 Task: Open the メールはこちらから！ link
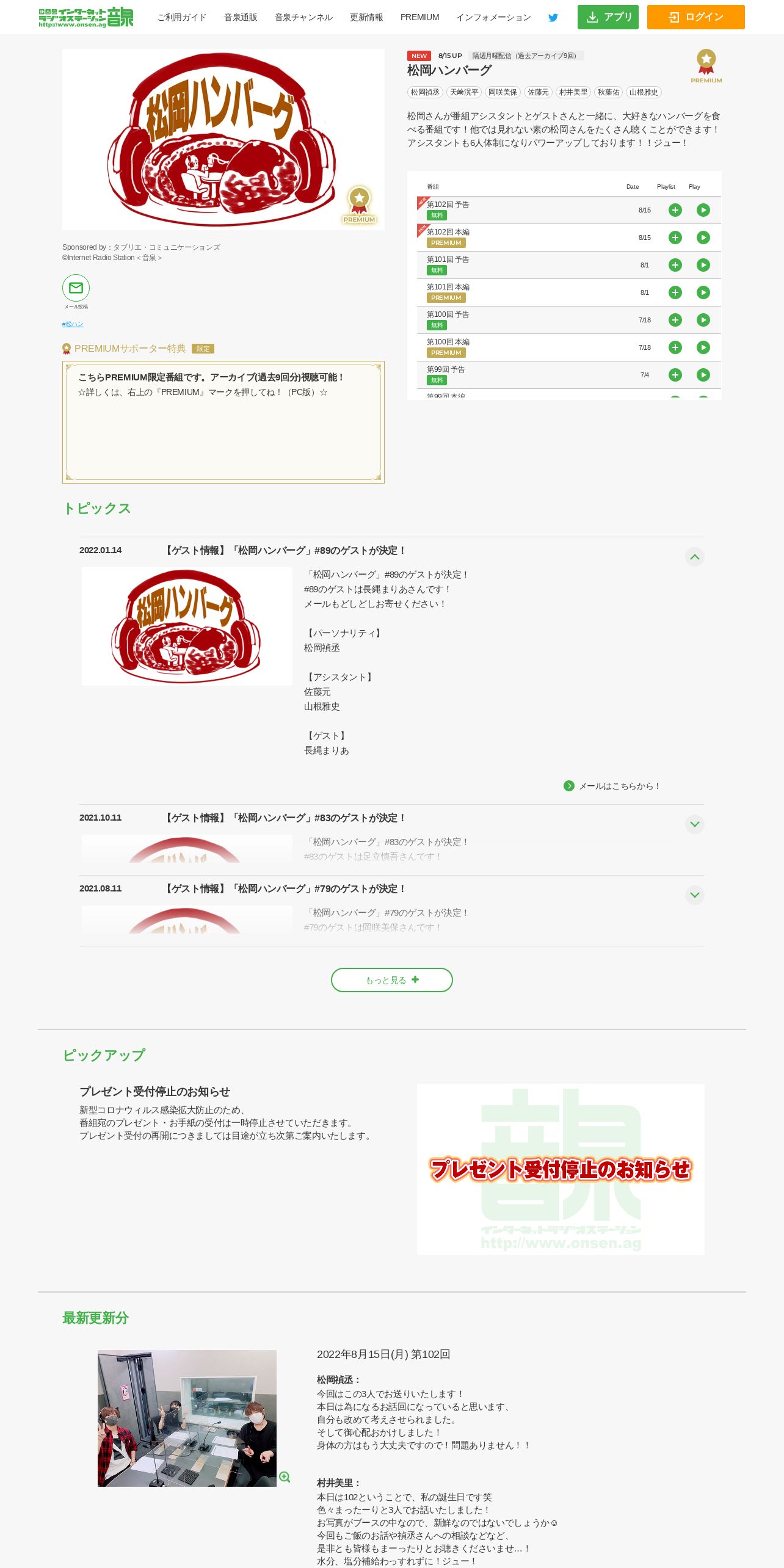[612, 786]
